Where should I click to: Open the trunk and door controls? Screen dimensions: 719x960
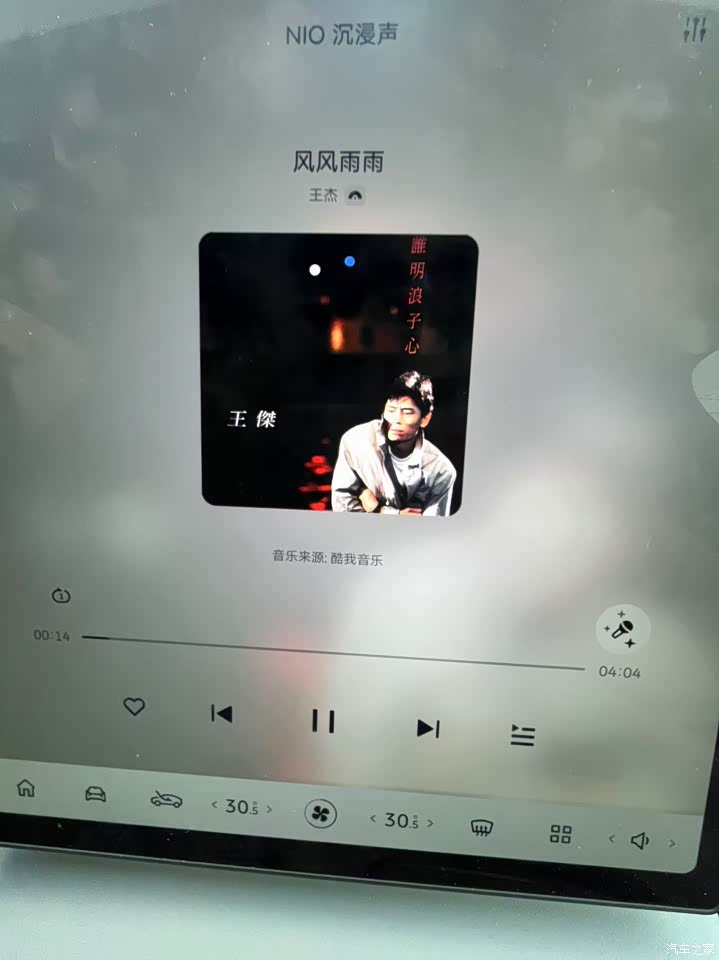click(x=166, y=800)
